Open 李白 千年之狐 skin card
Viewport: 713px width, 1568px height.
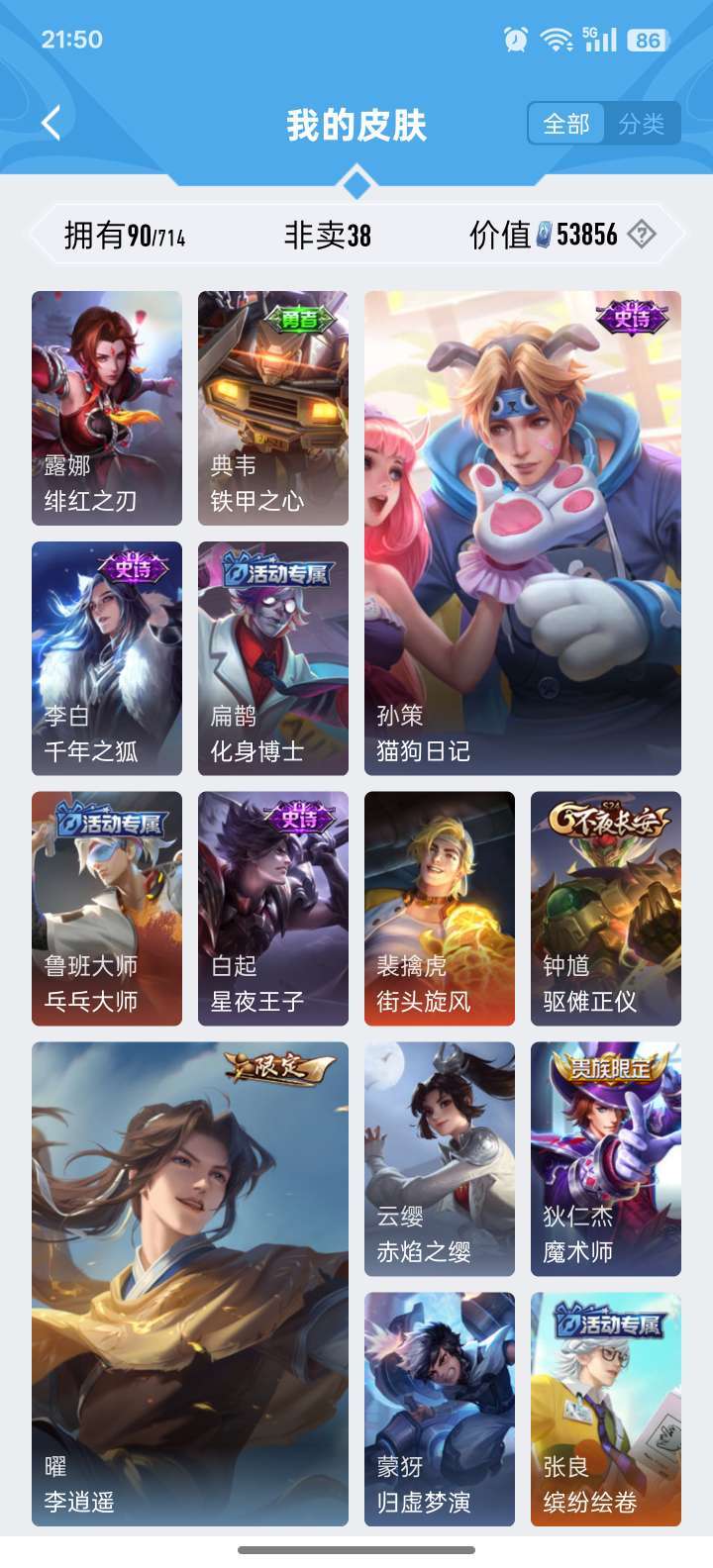click(x=107, y=658)
